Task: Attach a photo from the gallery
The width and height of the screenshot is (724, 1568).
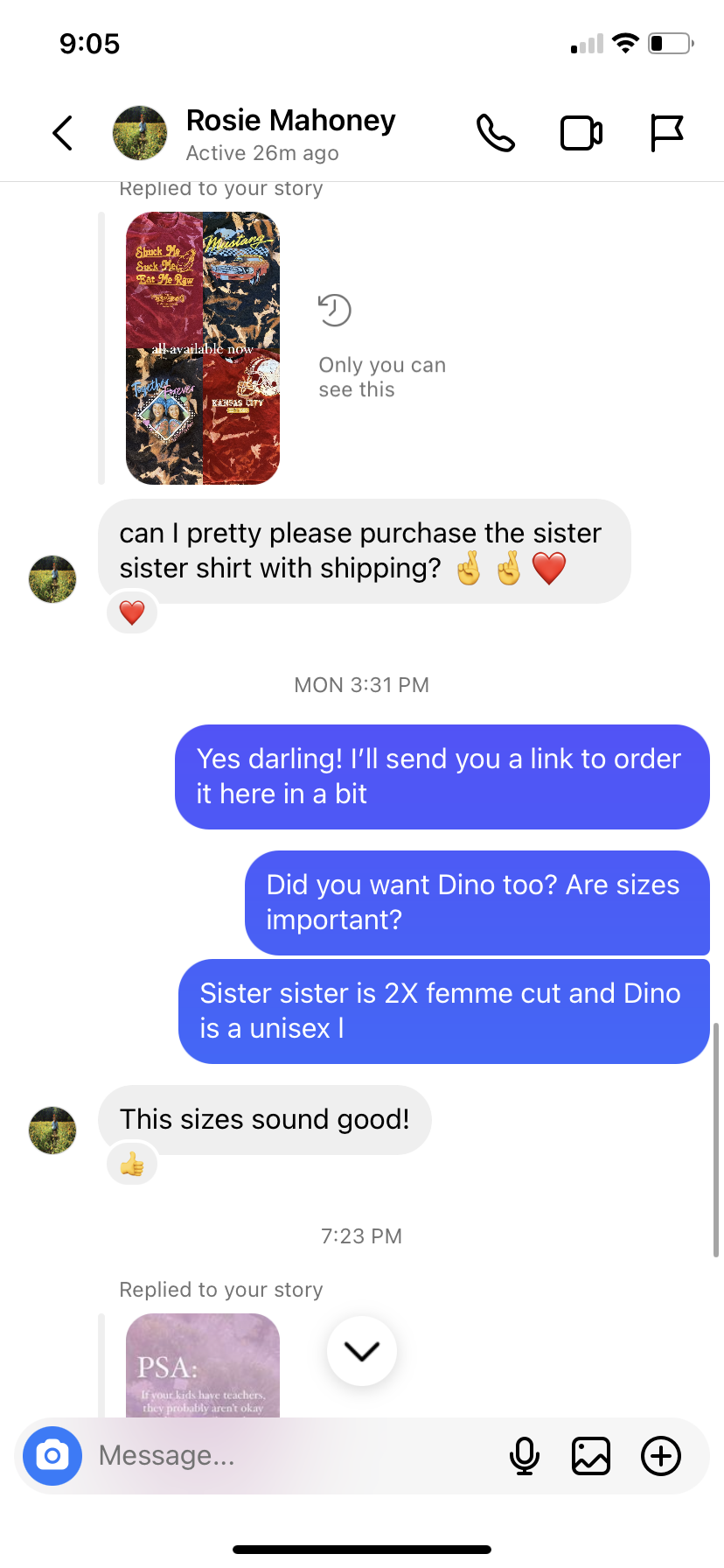Action: pyautogui.click(x=591, y=1456)
